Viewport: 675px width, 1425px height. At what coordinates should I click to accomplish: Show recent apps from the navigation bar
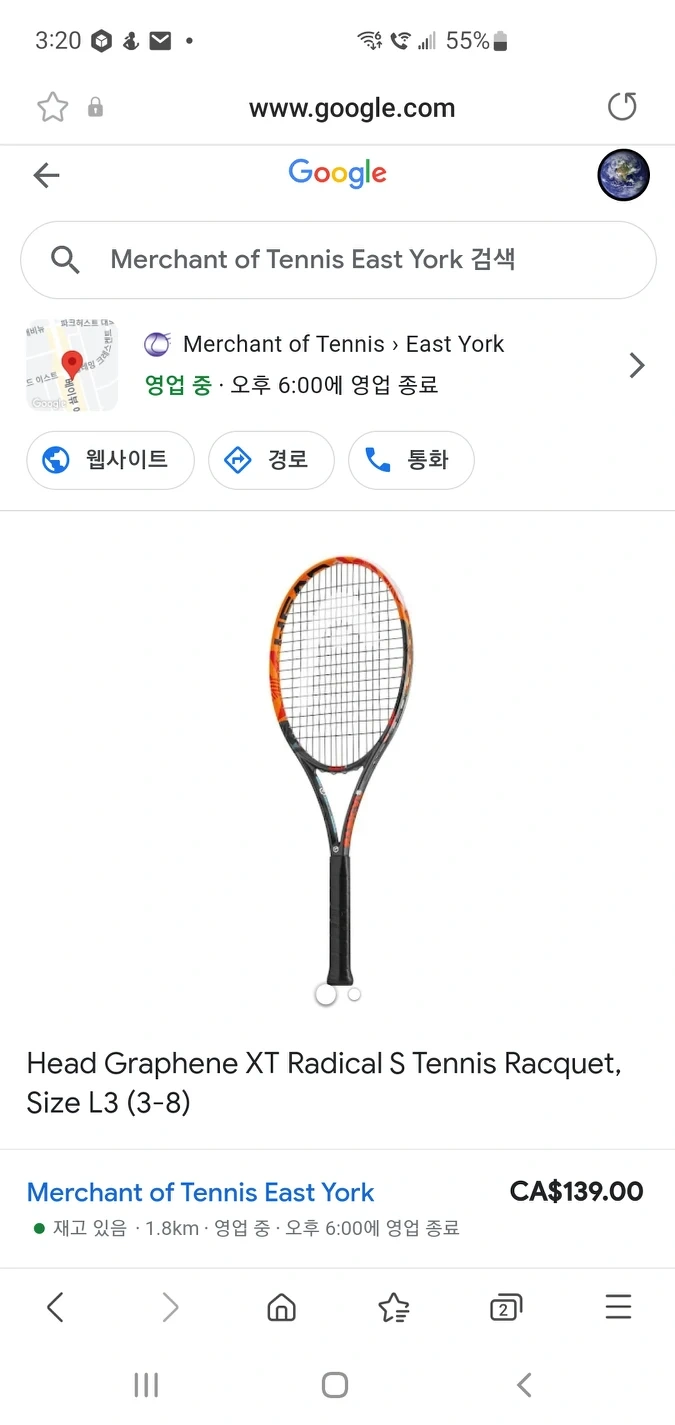146,1385
